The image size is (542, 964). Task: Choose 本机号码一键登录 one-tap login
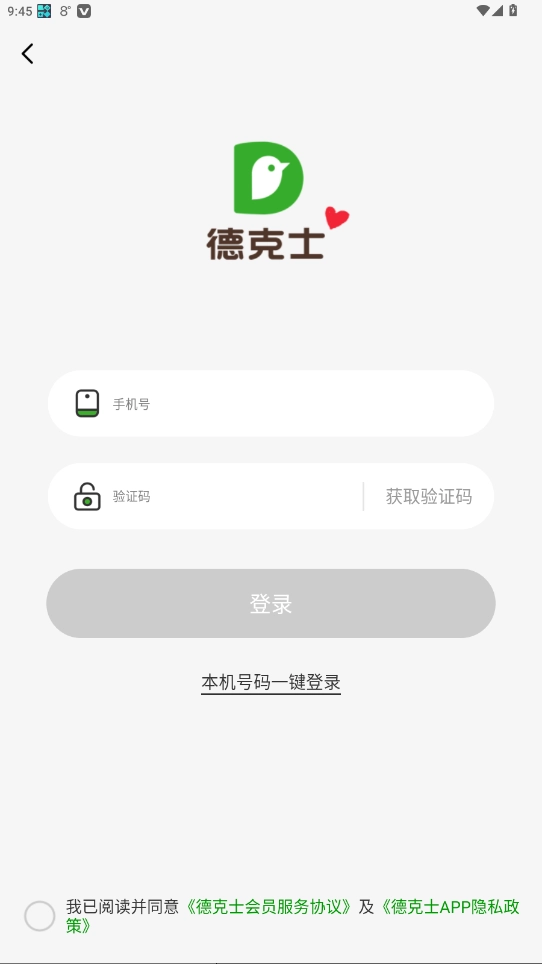(x=271, y=682)
